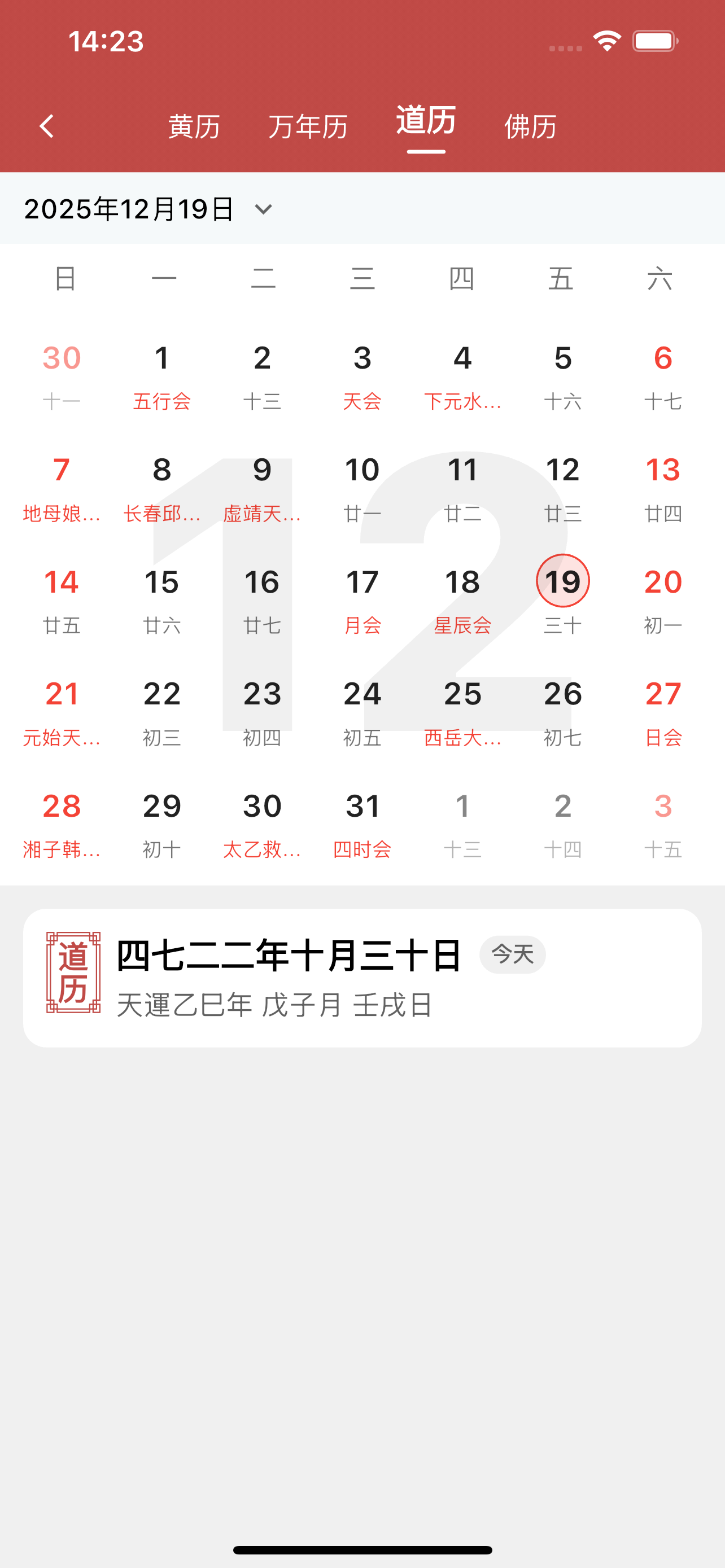
Task: Tap the highlighted date 19
Action: pyautogui.click(x=562, y=582)
